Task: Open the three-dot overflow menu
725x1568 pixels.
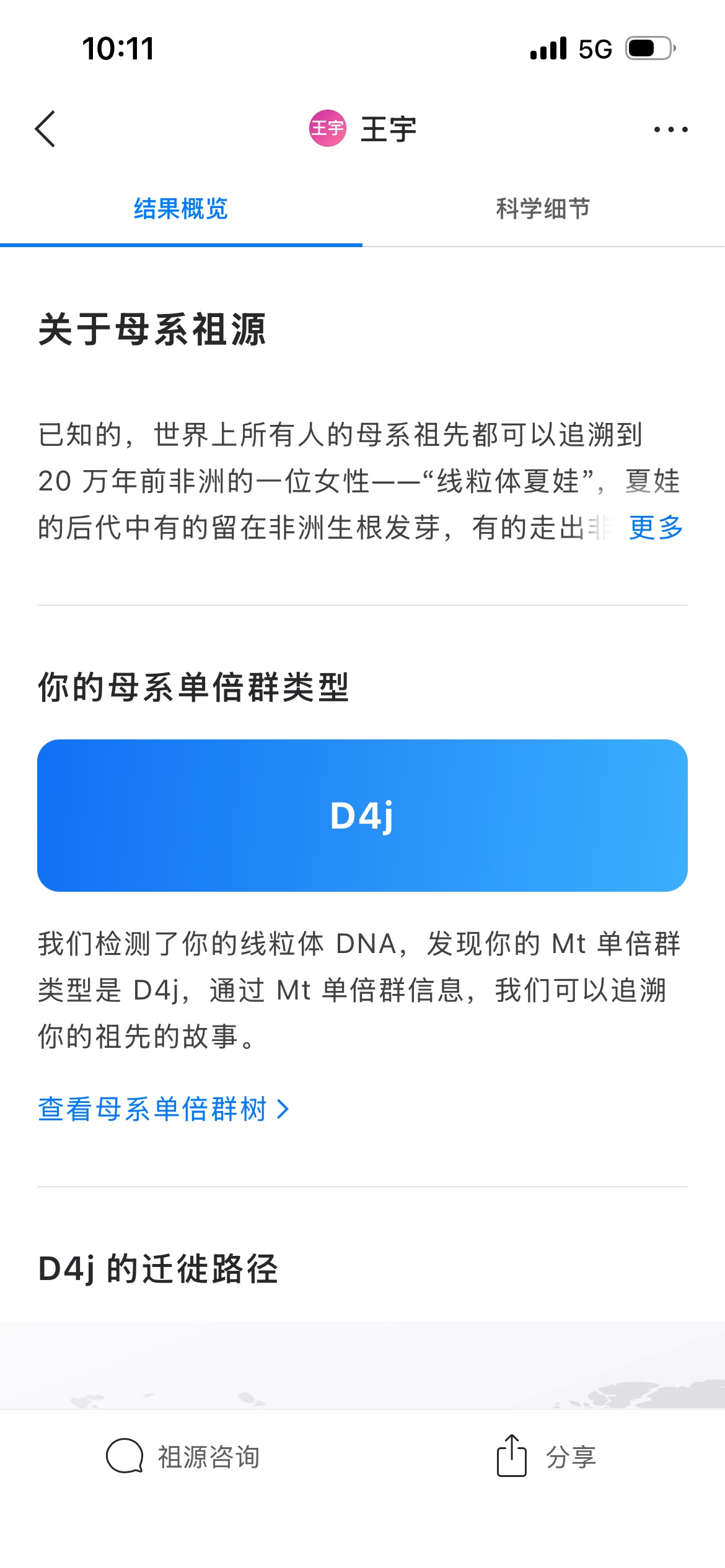Action: [670, 129]
